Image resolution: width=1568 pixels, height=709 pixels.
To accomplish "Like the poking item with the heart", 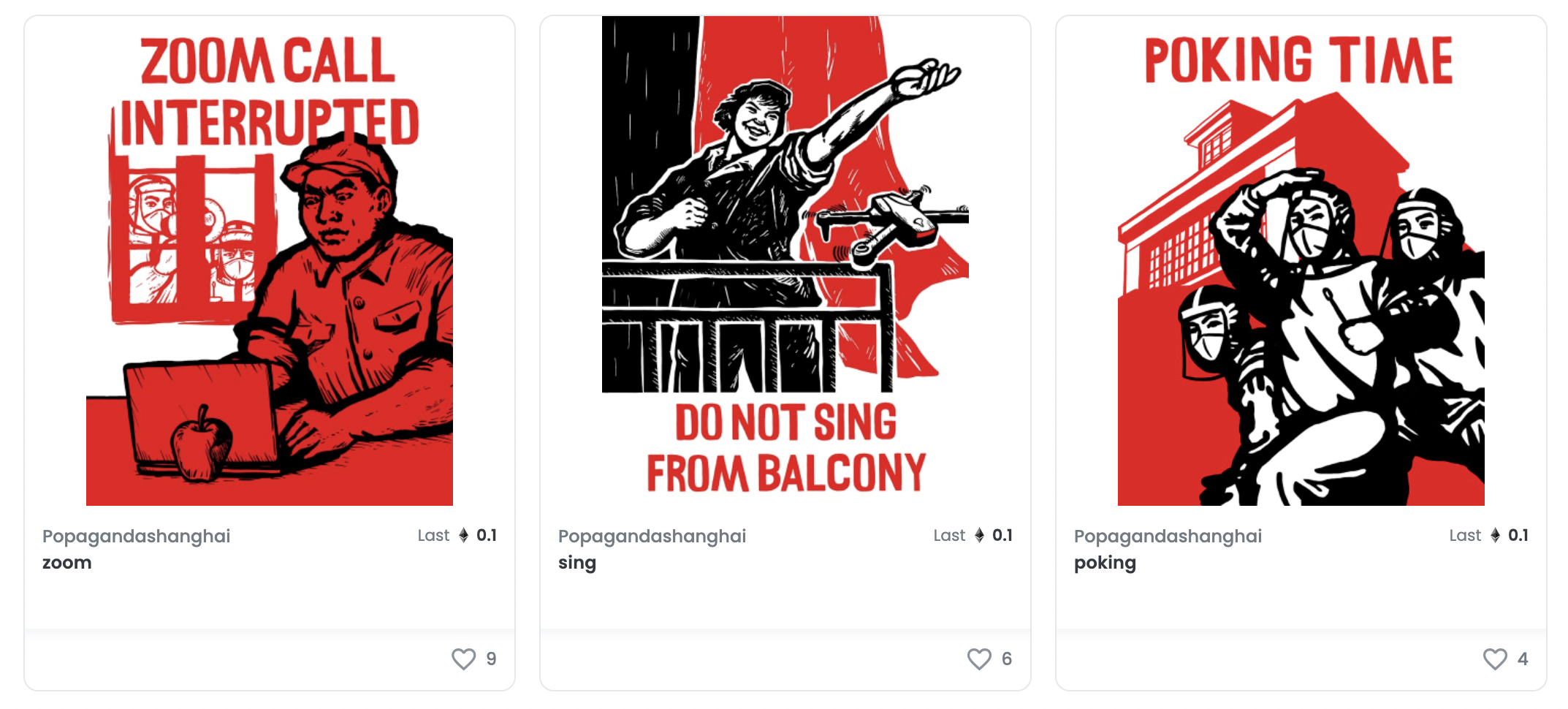I will pos(1495,659).
